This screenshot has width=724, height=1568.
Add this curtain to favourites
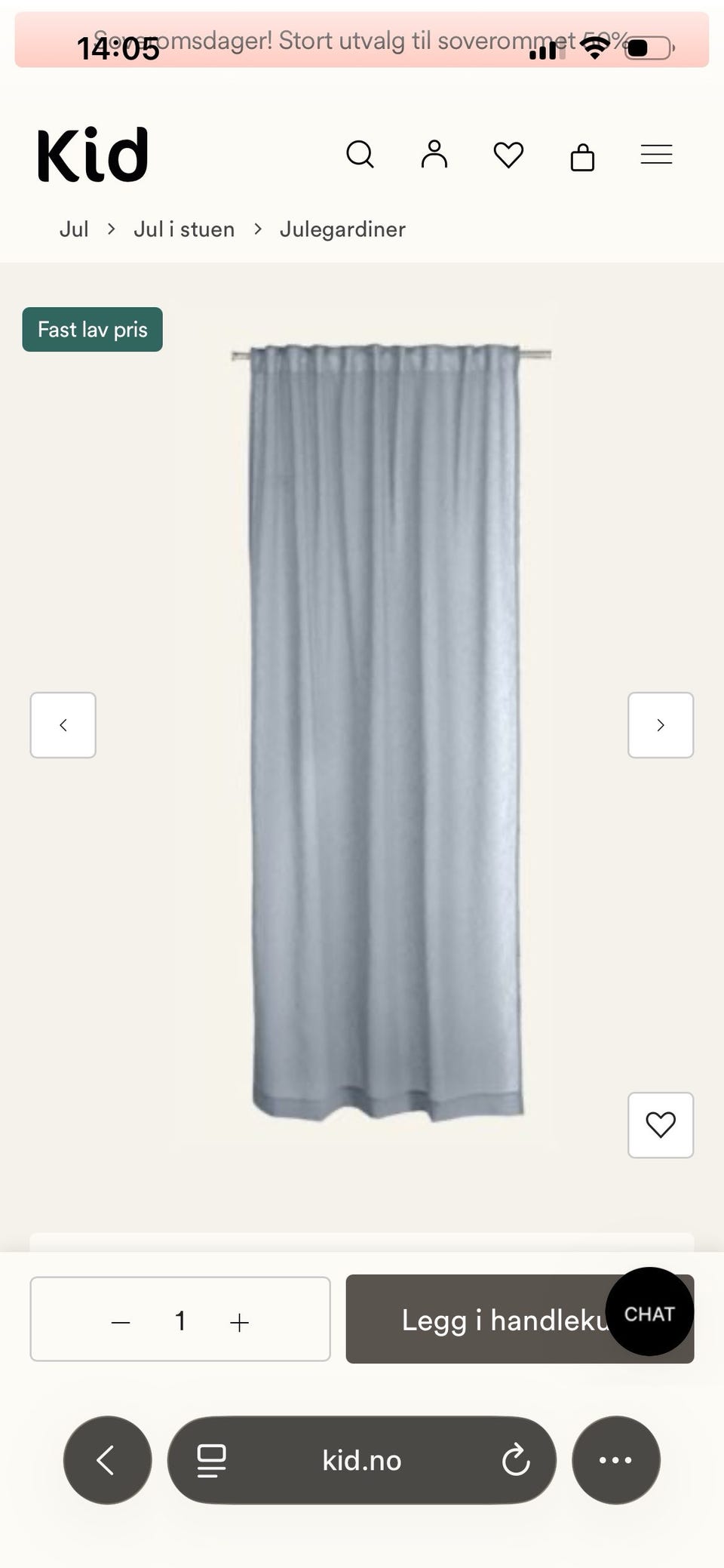[x=661, y=1125]
